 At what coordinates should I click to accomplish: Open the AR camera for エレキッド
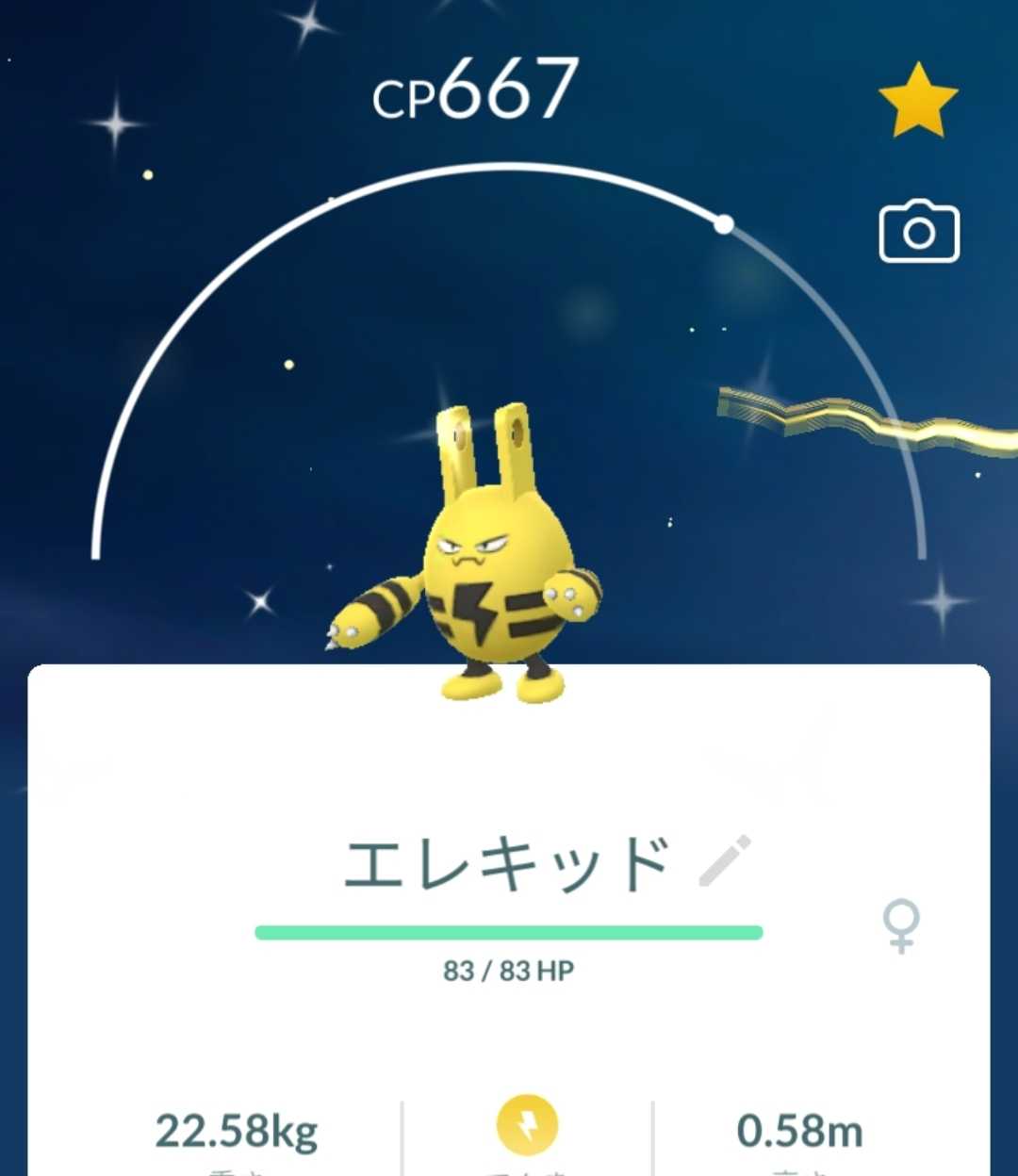(919, 232)
